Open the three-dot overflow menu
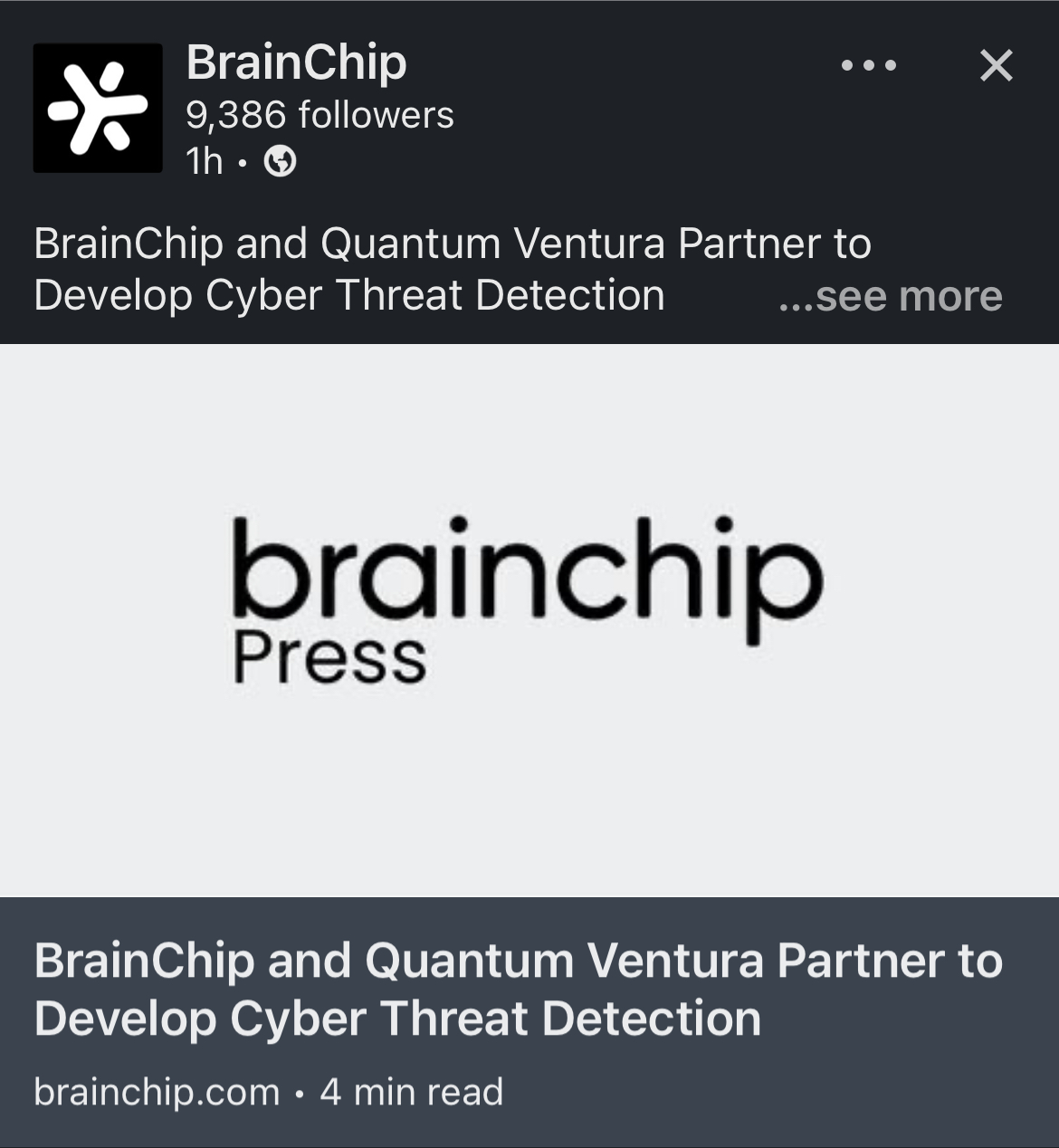 [868, 65]
